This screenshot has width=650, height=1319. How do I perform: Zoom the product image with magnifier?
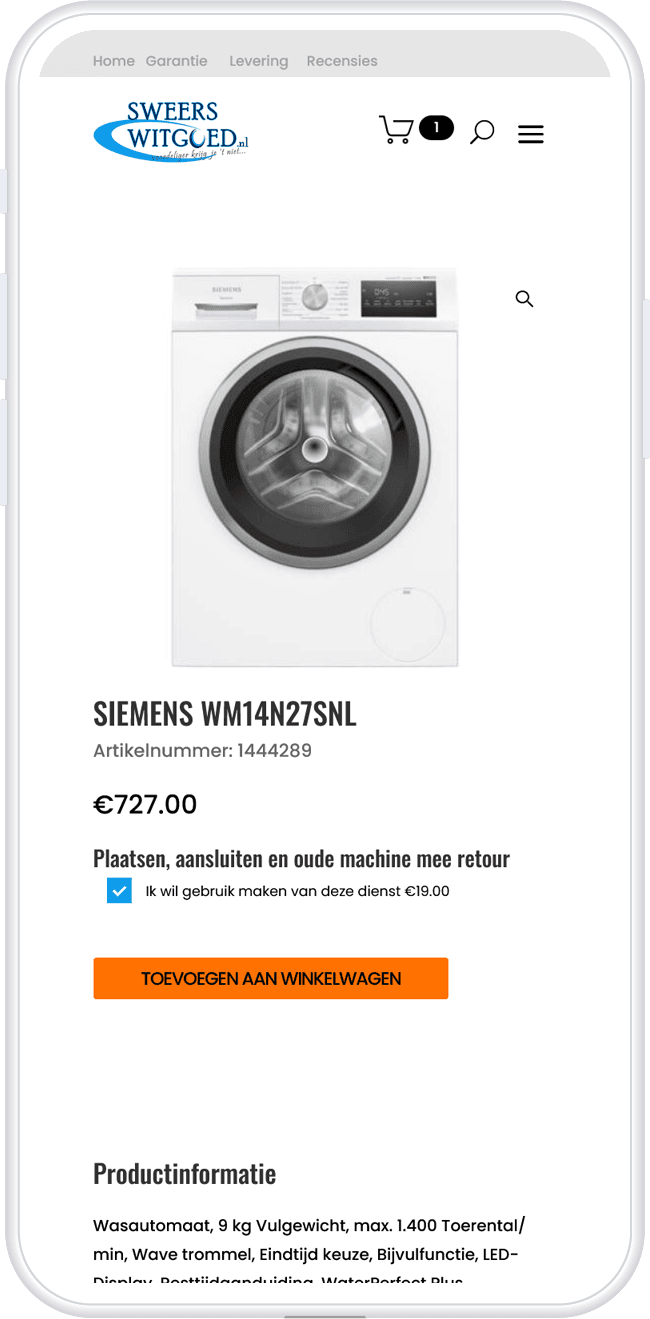524,299
